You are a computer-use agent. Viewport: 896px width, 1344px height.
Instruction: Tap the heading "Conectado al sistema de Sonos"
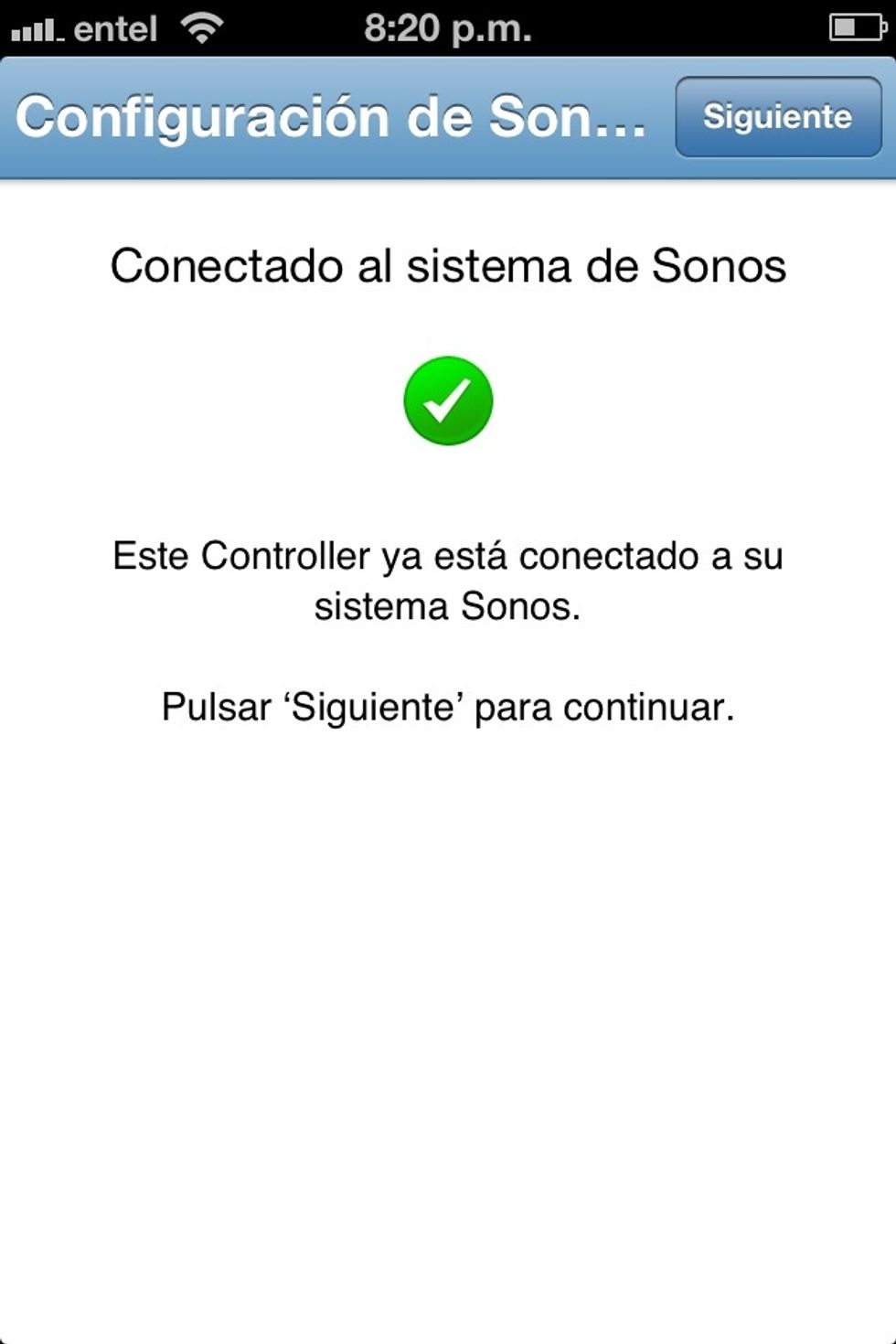448,266
